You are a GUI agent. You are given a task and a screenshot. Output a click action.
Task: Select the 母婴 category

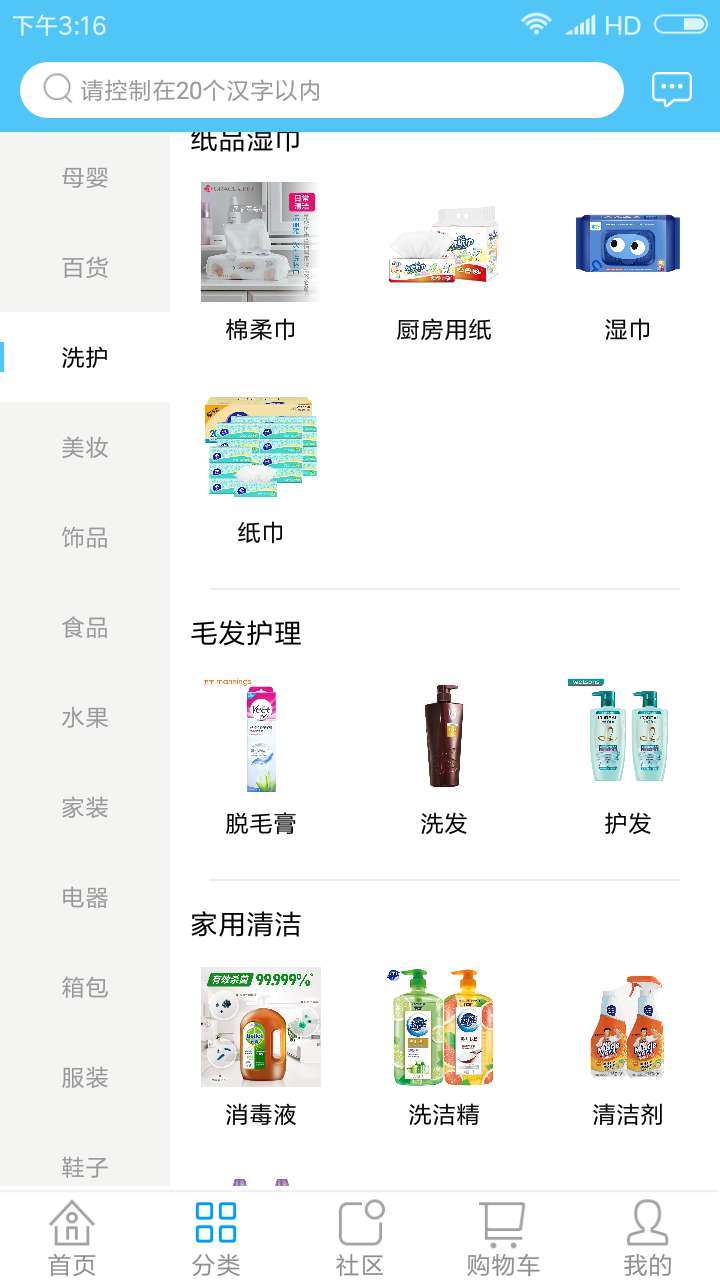85,178
